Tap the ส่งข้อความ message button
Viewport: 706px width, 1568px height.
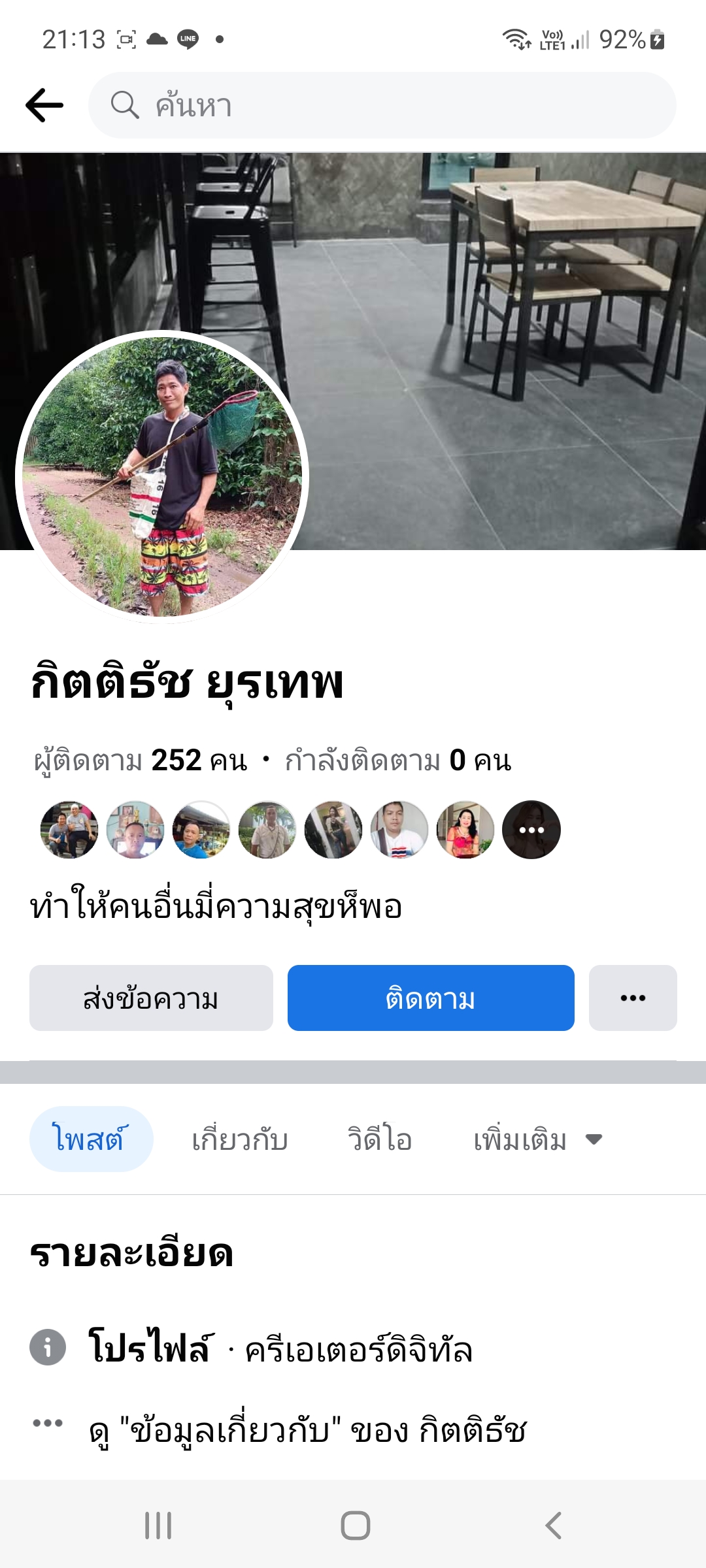[x=151, y=998]
